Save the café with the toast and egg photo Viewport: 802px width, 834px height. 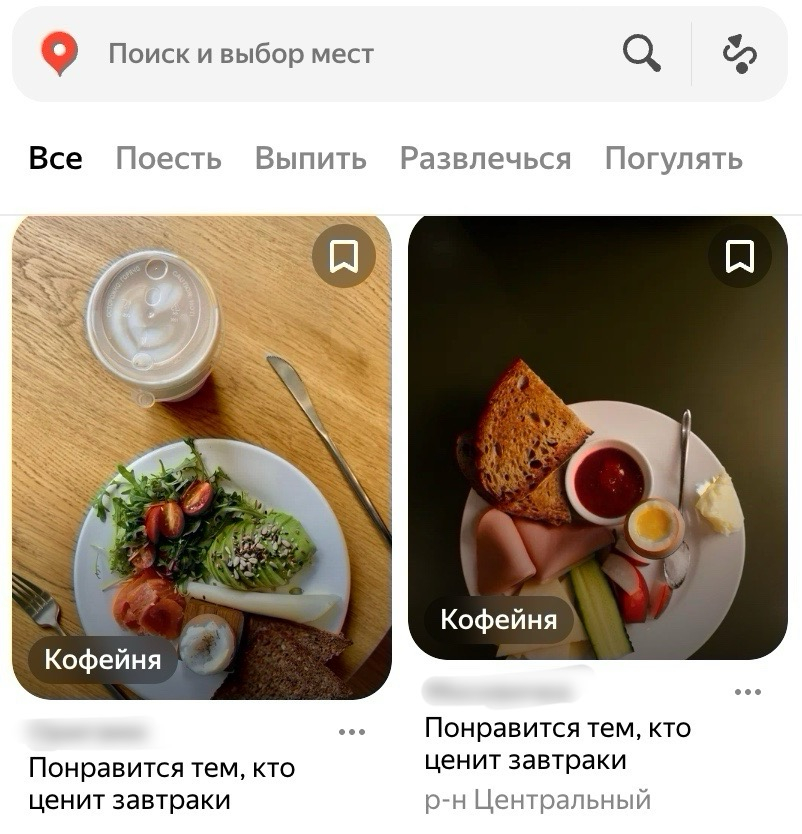(740, 257)
